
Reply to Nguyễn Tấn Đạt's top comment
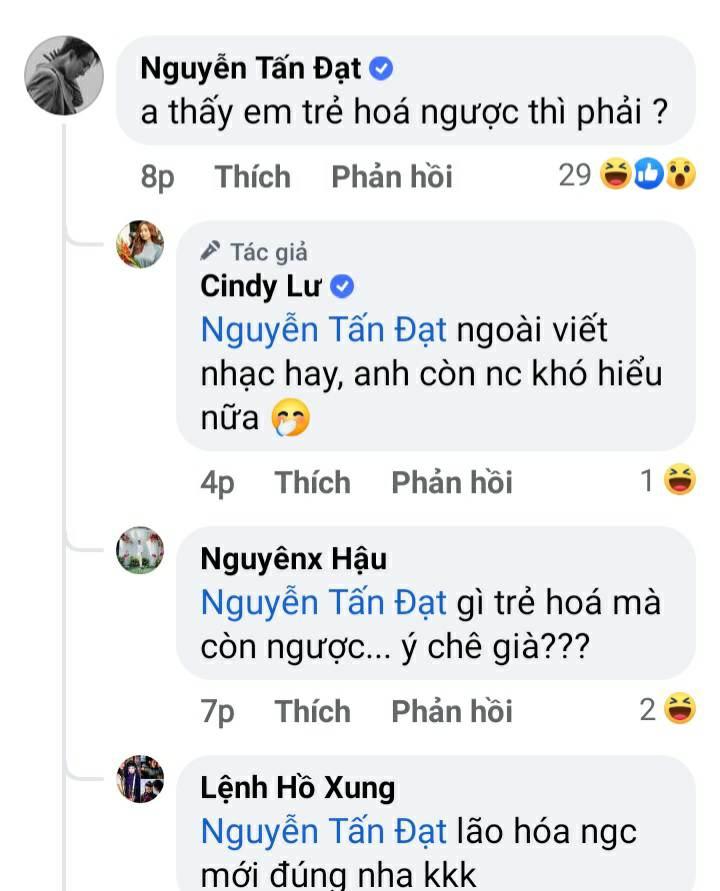(391, 177)
